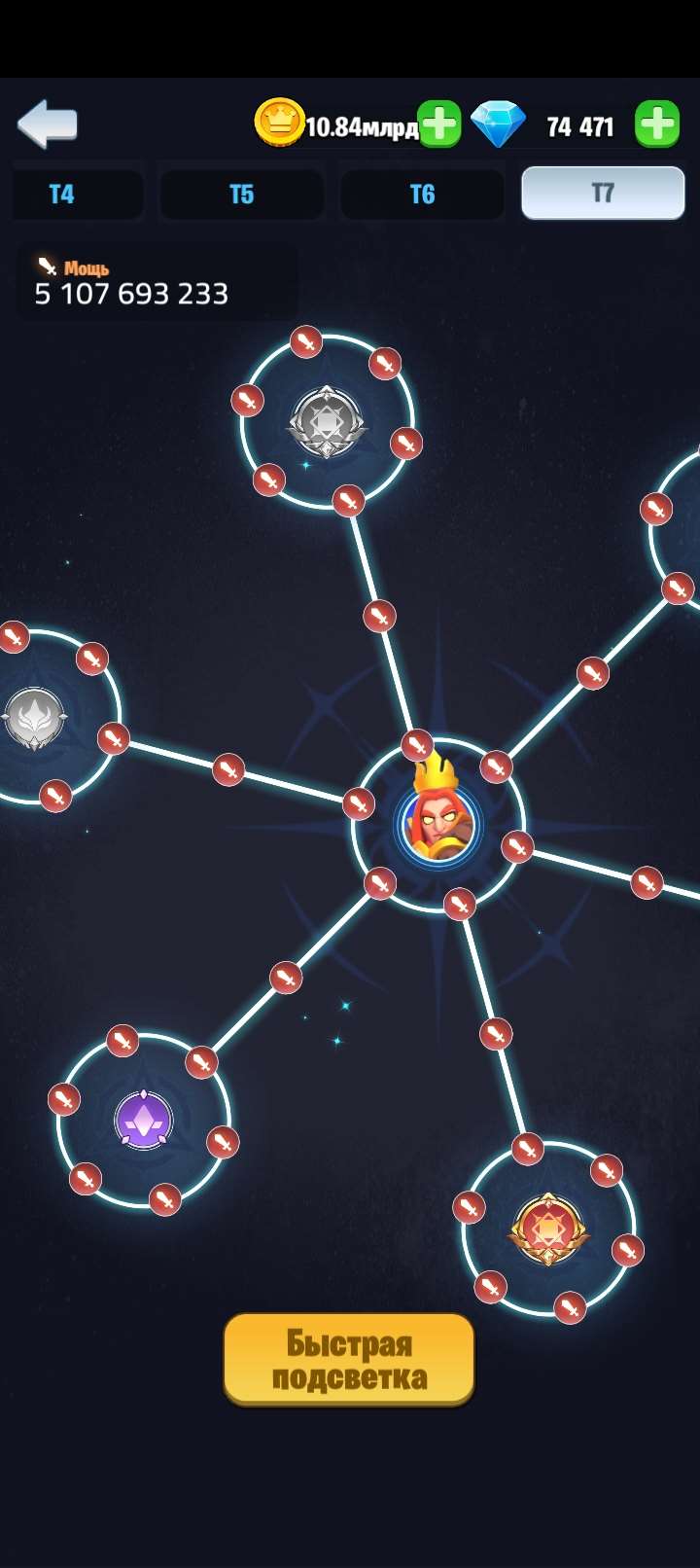Open the purple crystal emblem node

pyautogui.click(x=144, y=1120)
